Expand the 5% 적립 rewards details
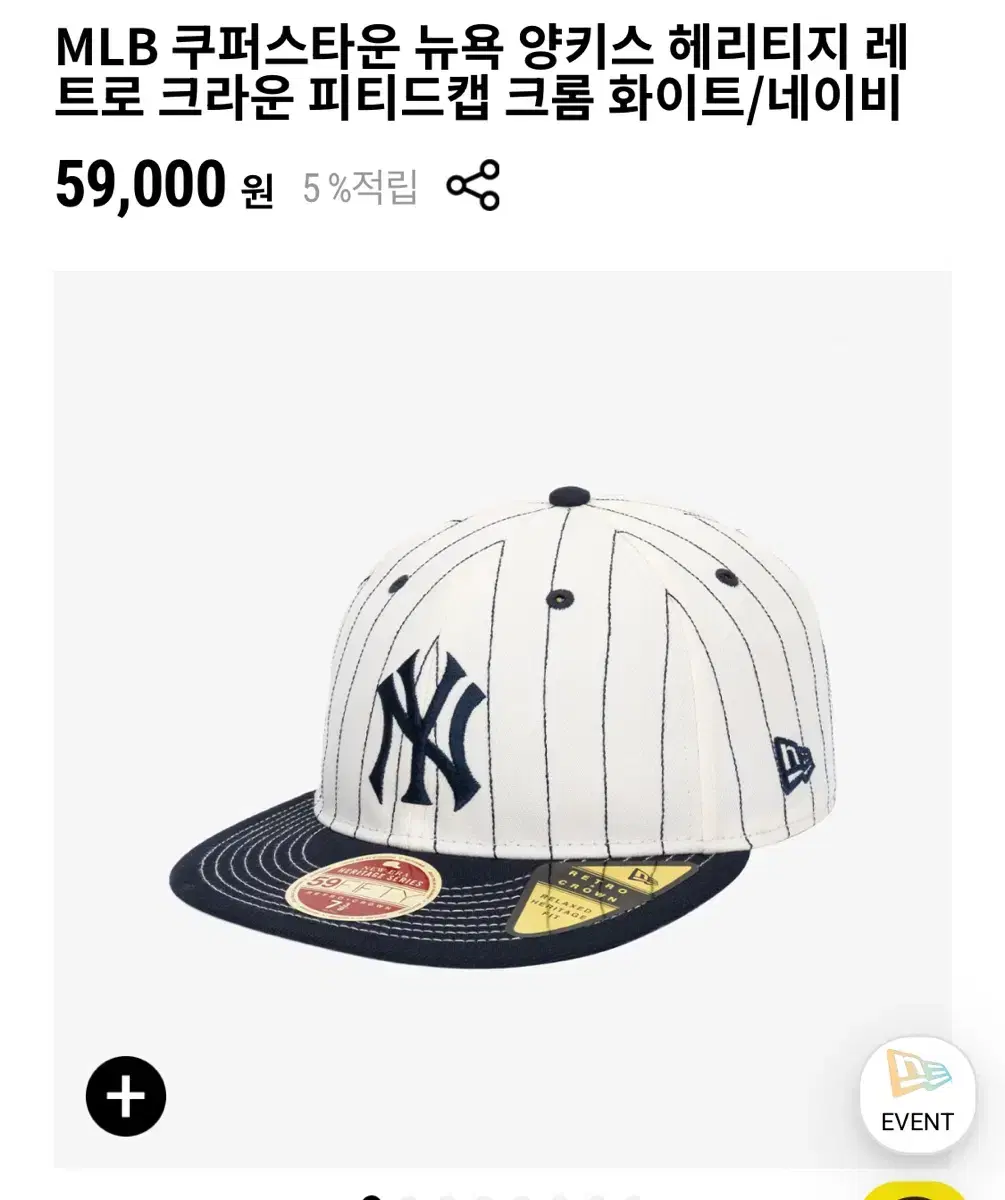The image size is (1005, 1200). [362, 186]
